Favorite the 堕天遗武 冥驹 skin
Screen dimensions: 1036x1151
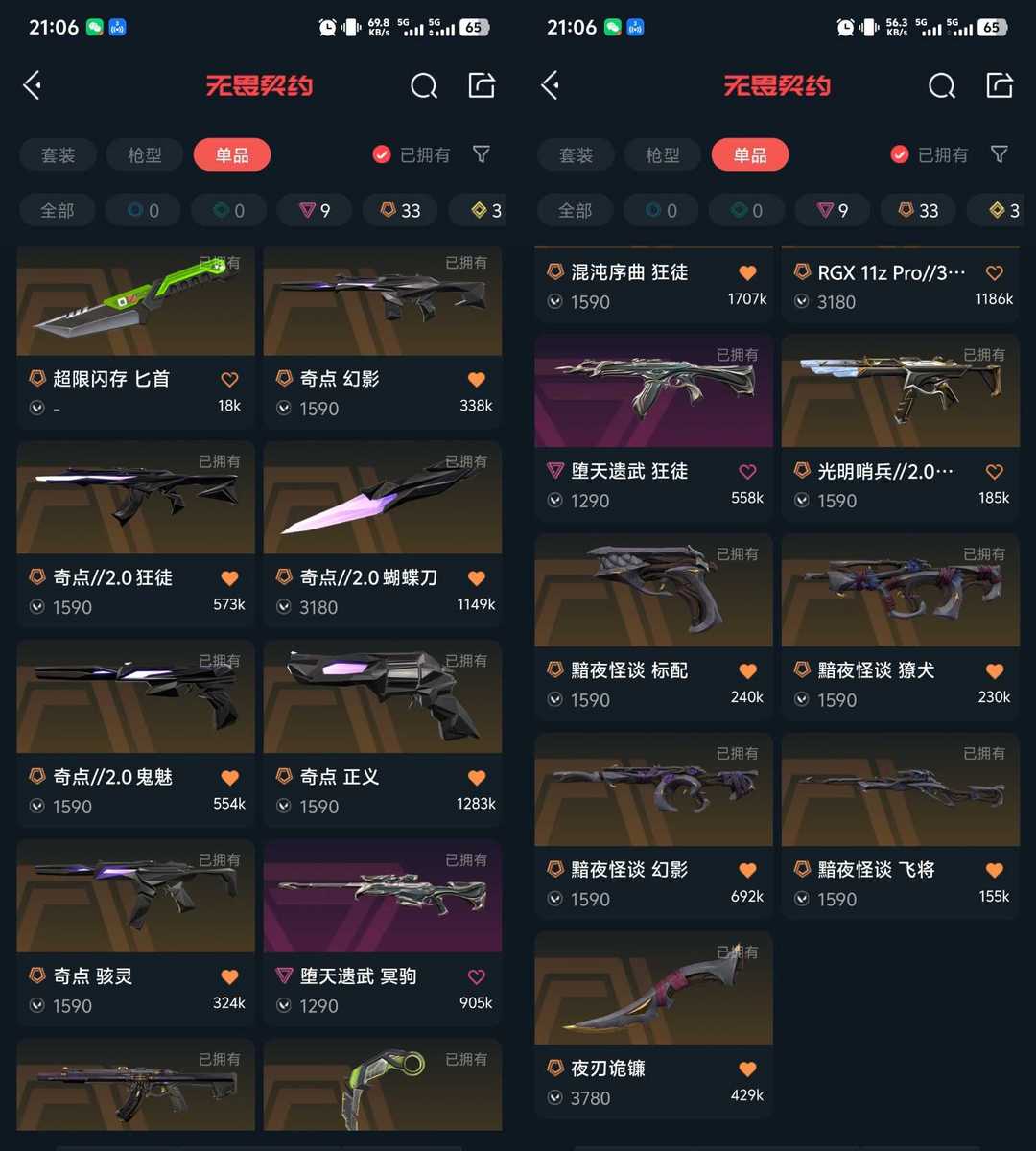click(x=476, y=976)
